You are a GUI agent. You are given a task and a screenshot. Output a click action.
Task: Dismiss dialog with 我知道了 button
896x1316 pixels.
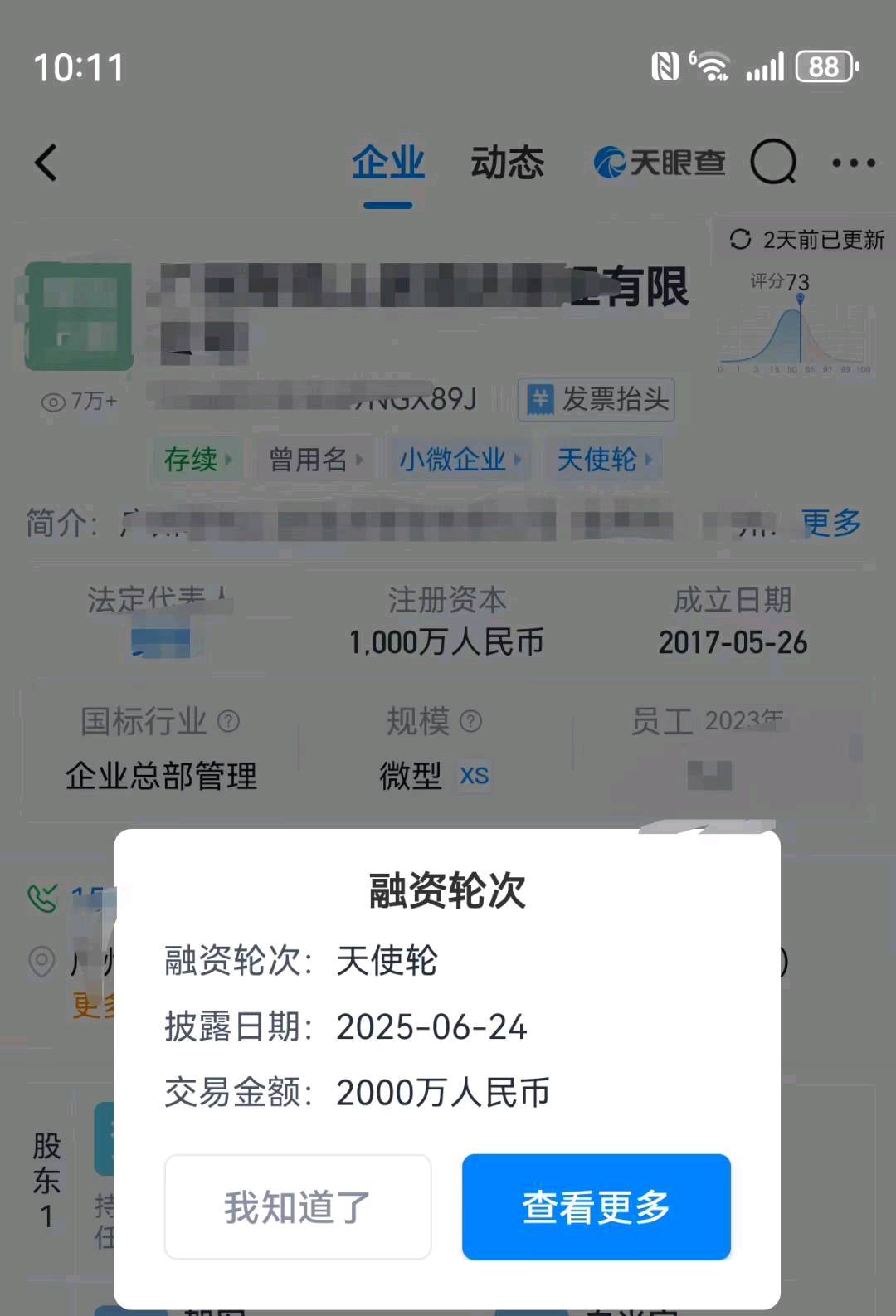(x=297, y=1206)
